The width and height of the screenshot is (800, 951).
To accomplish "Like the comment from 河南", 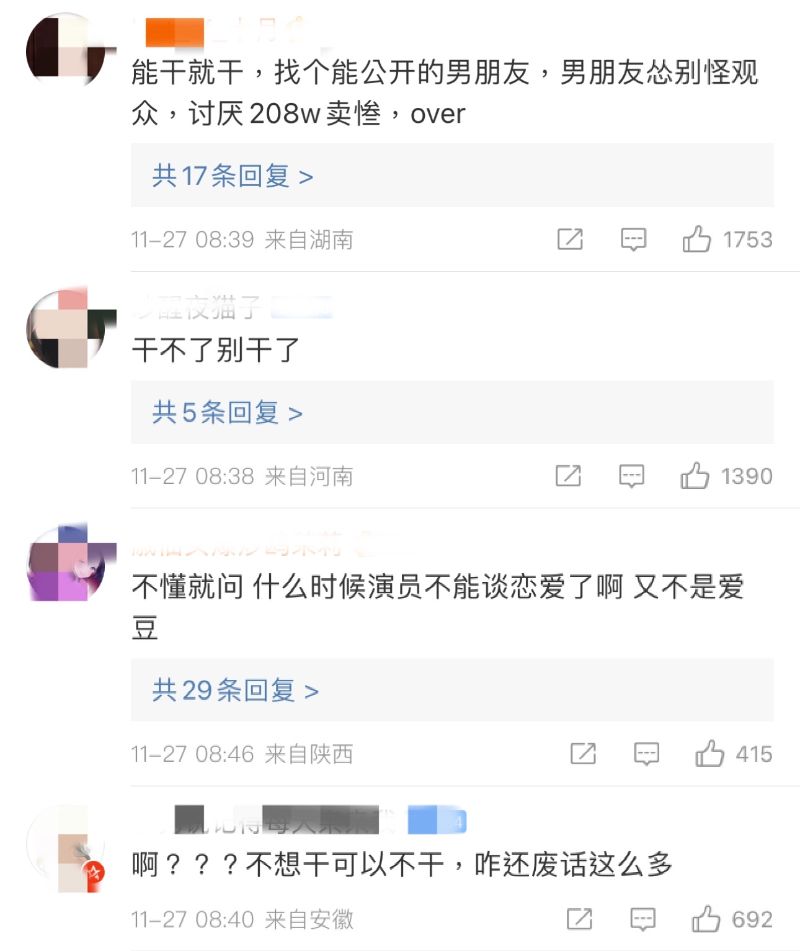I will [x=695, y=476].
